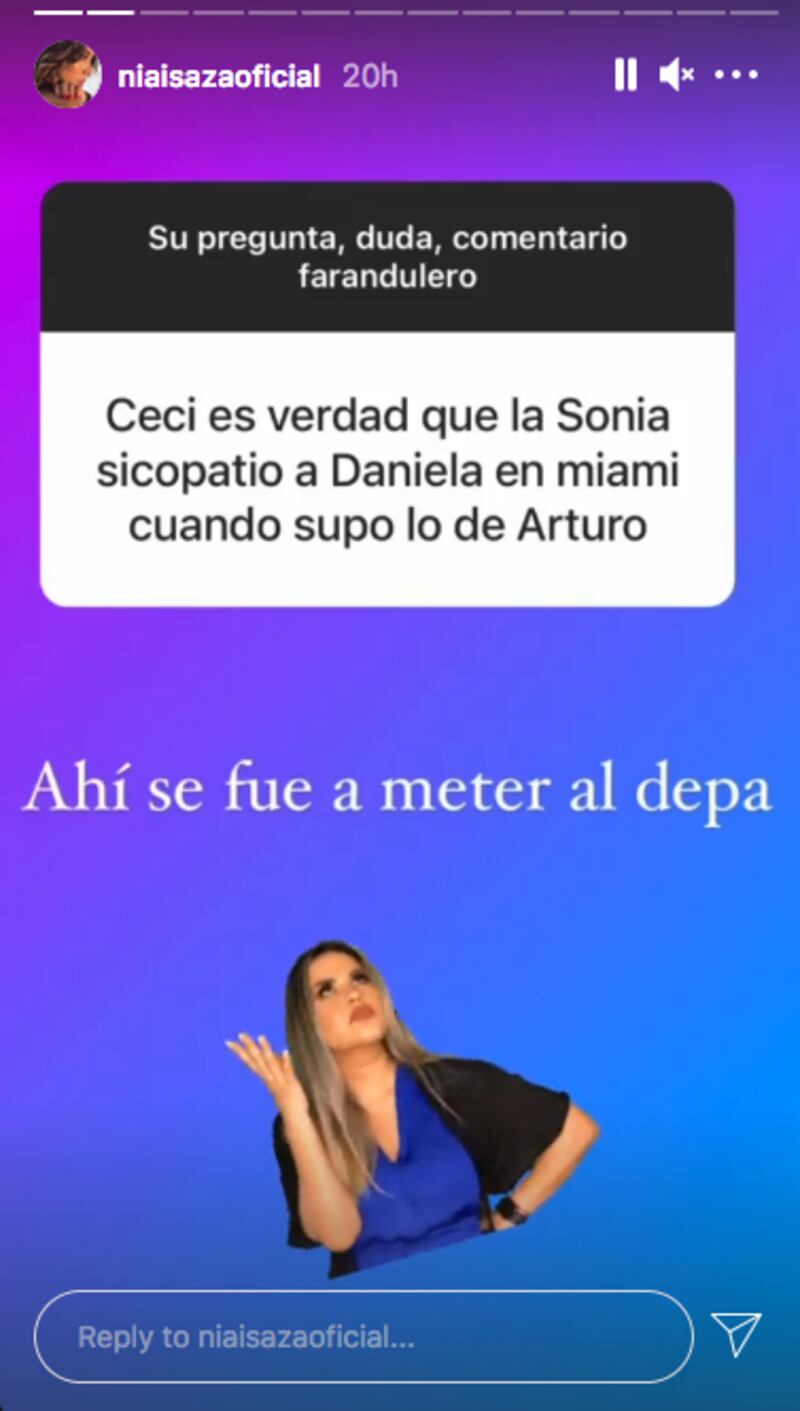Tap the niaisazaoficial username
The image size is (800, 1411).
pyautogui.click(x=218, y=76)
